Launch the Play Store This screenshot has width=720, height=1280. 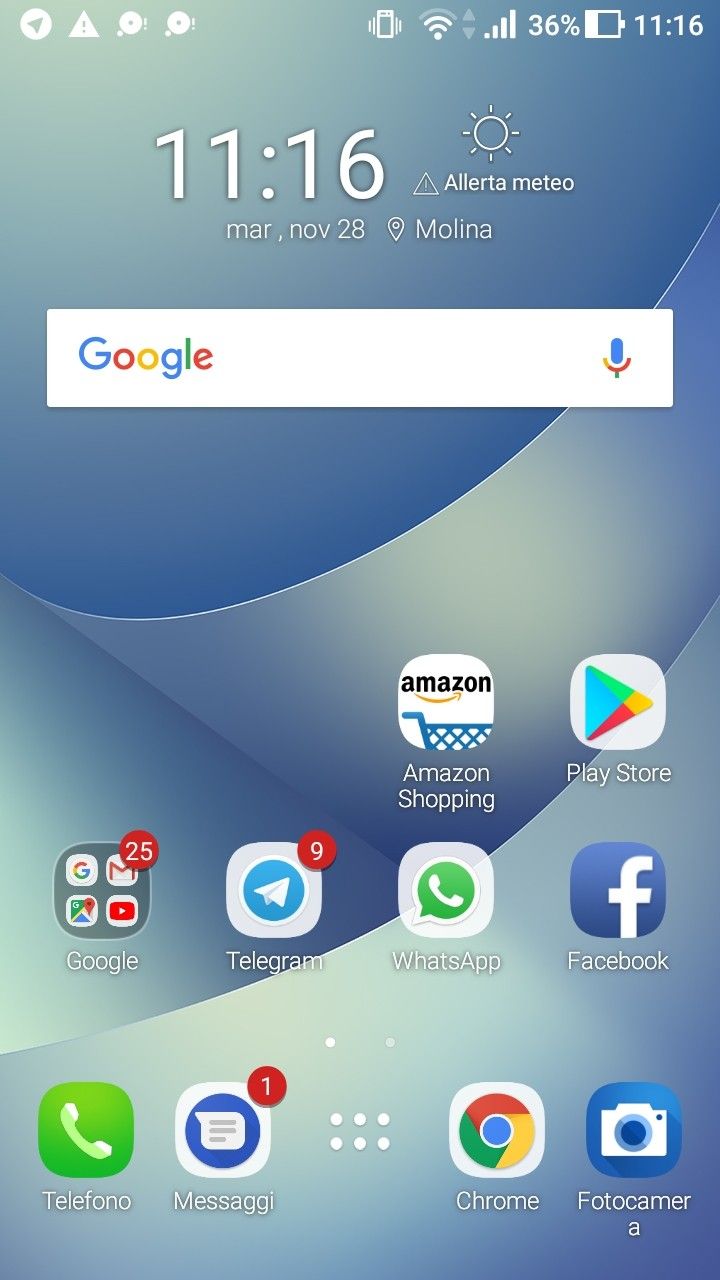coord(617,703)
